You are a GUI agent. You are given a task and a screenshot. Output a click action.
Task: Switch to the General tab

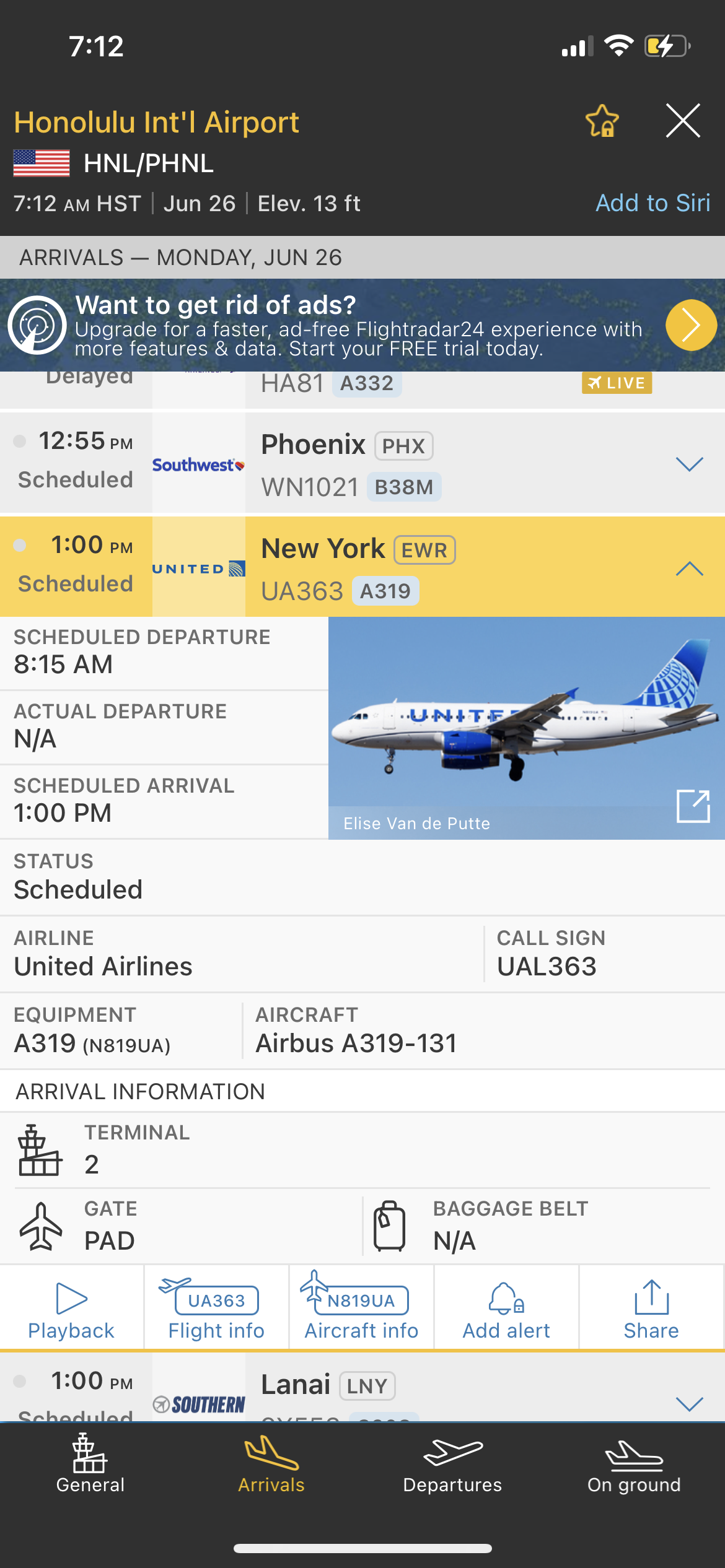click(x=90, y=1465)
